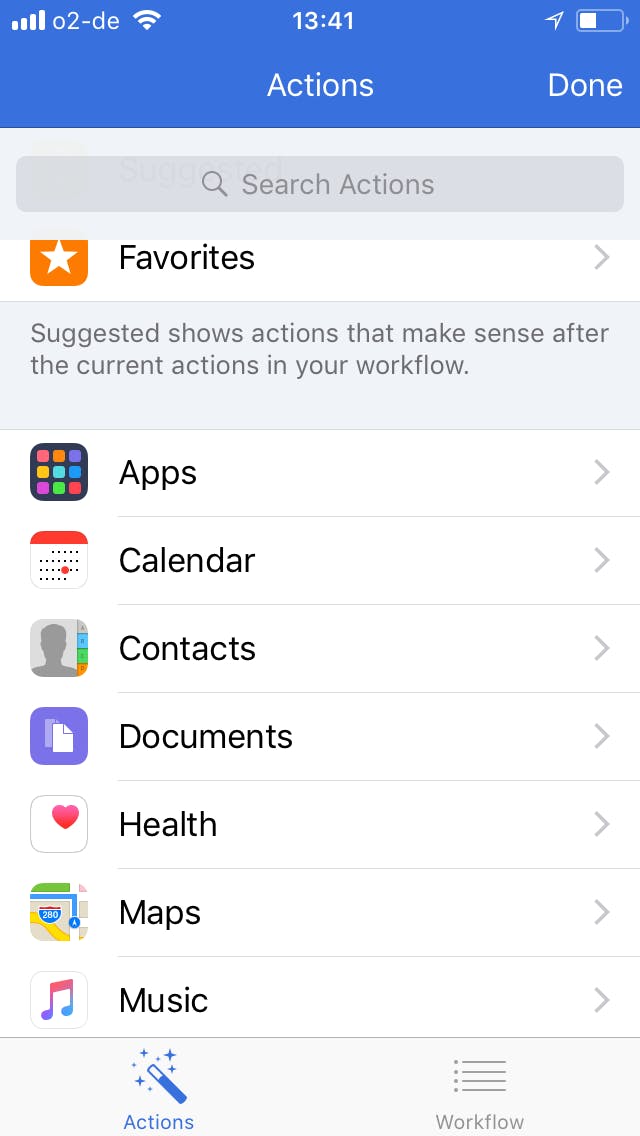Viewport: 640px width, 1136px height.
Task: Tap Done in the top bar
Action: click(x=585, y=85)
